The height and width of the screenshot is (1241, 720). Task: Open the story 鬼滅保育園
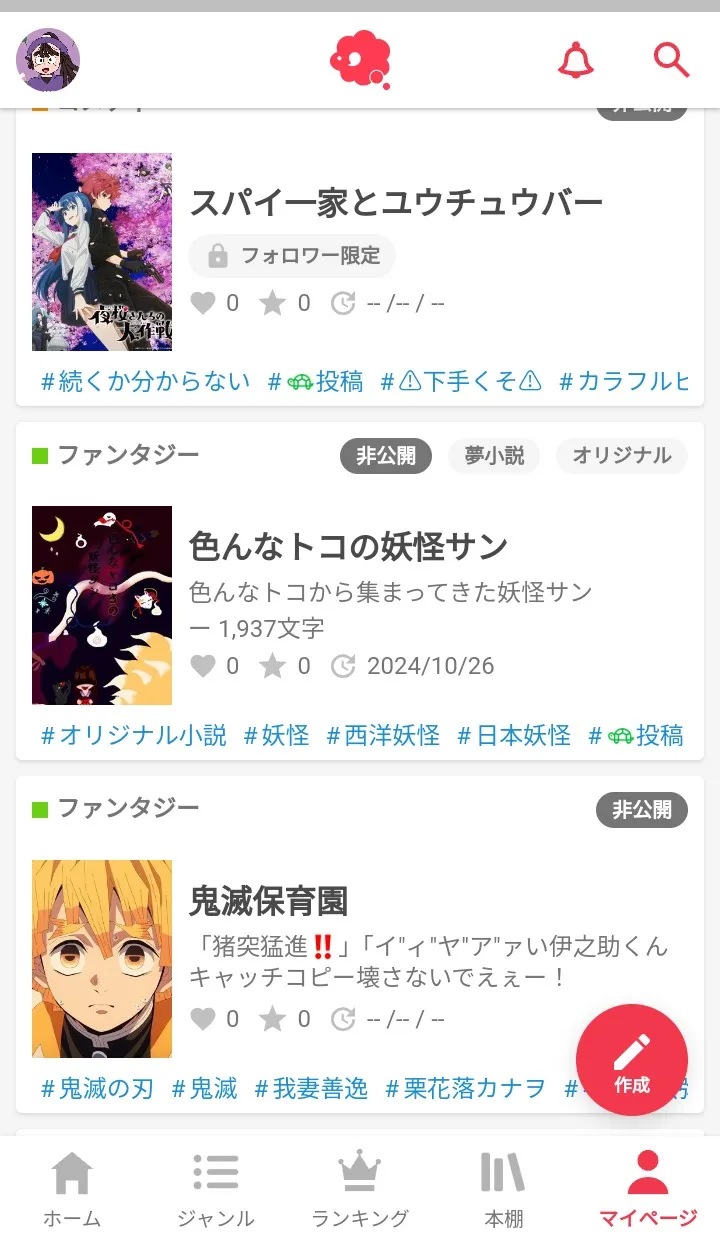pyautogui.click(x=269, y=901)
